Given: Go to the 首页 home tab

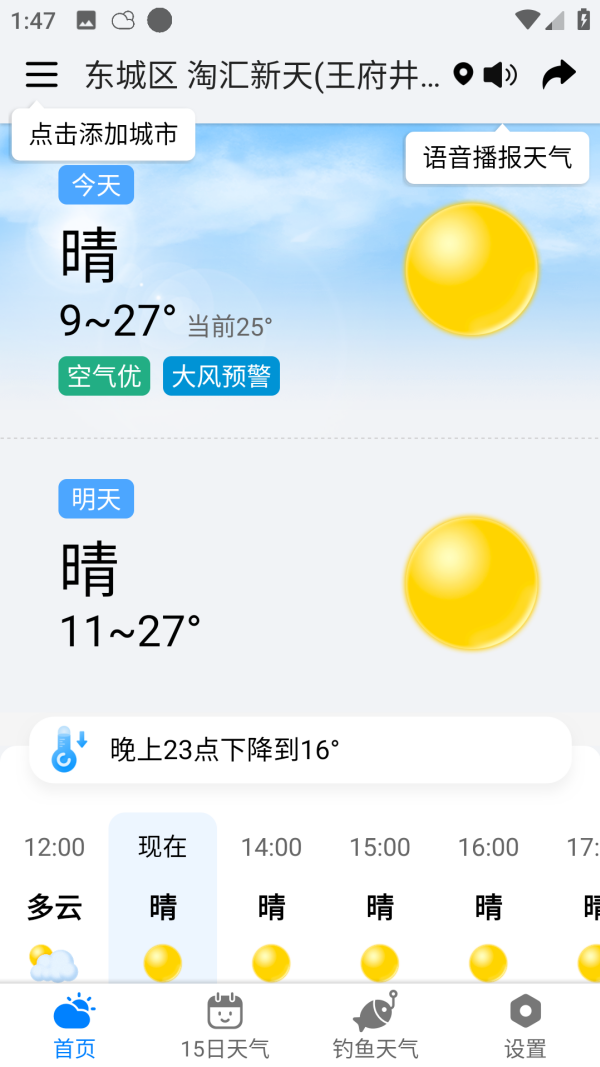Looking at the screenshot, I should coord(75,1026).
